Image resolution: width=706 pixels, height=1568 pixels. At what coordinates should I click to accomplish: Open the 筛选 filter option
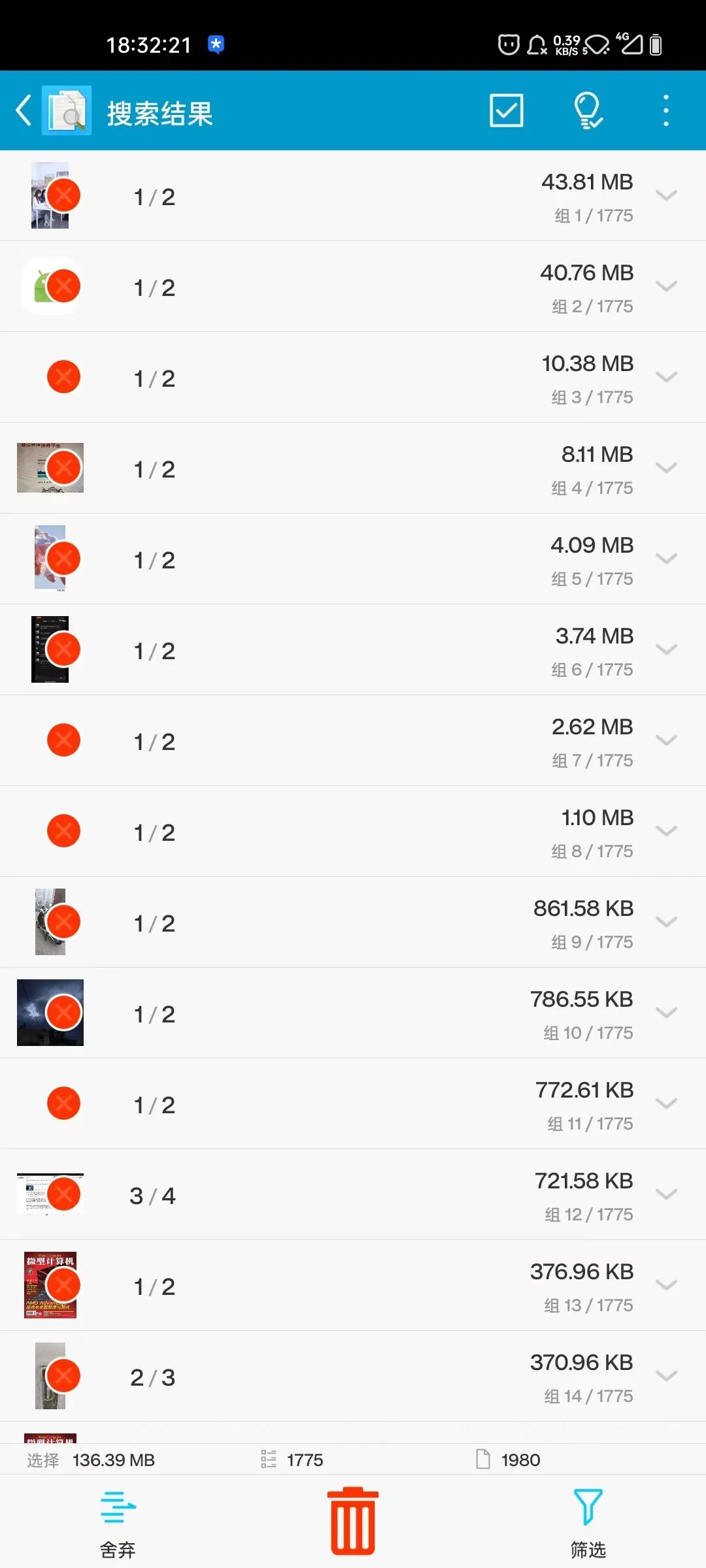[x=588, y=1522]
